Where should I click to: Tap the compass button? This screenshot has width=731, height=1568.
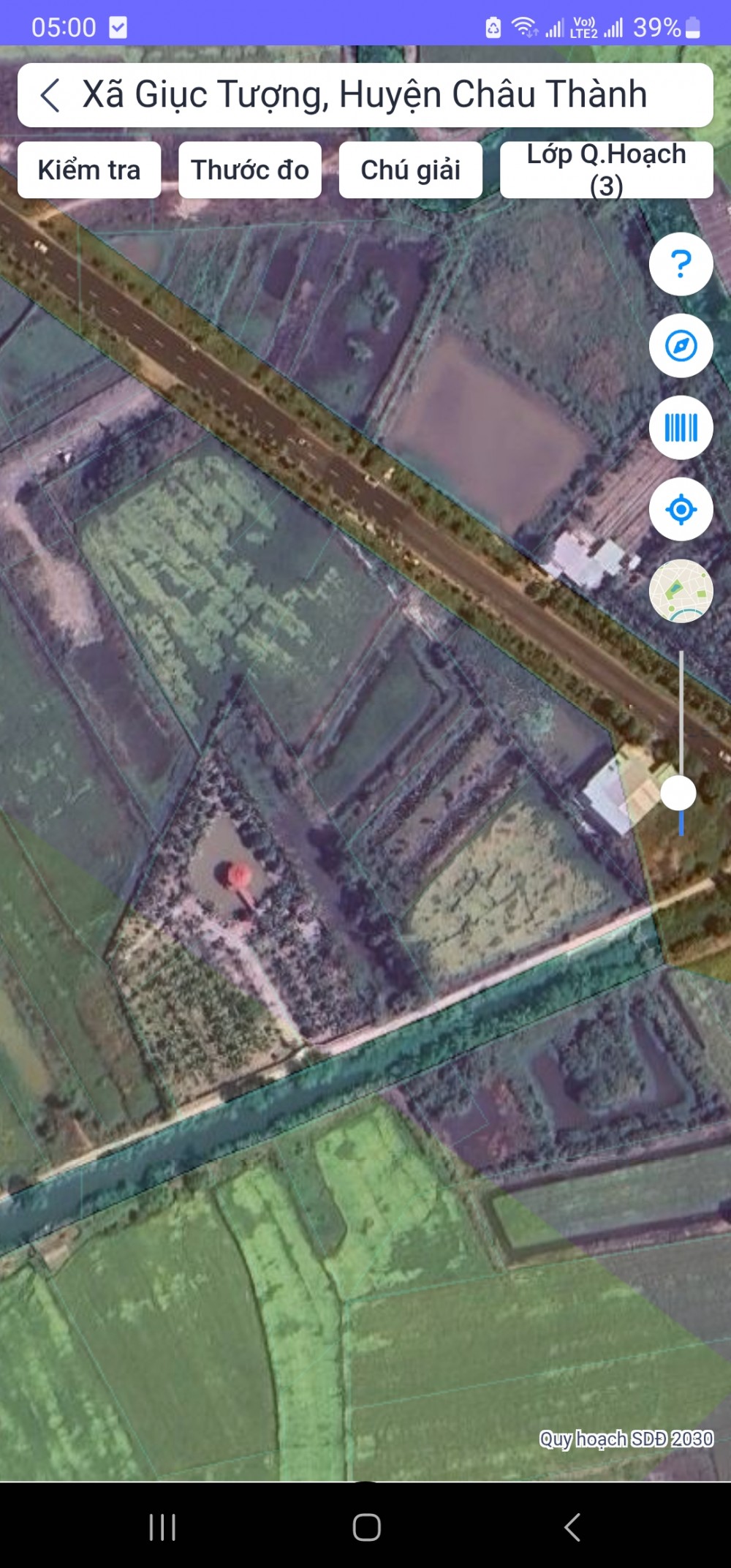(x=681, y=346)
